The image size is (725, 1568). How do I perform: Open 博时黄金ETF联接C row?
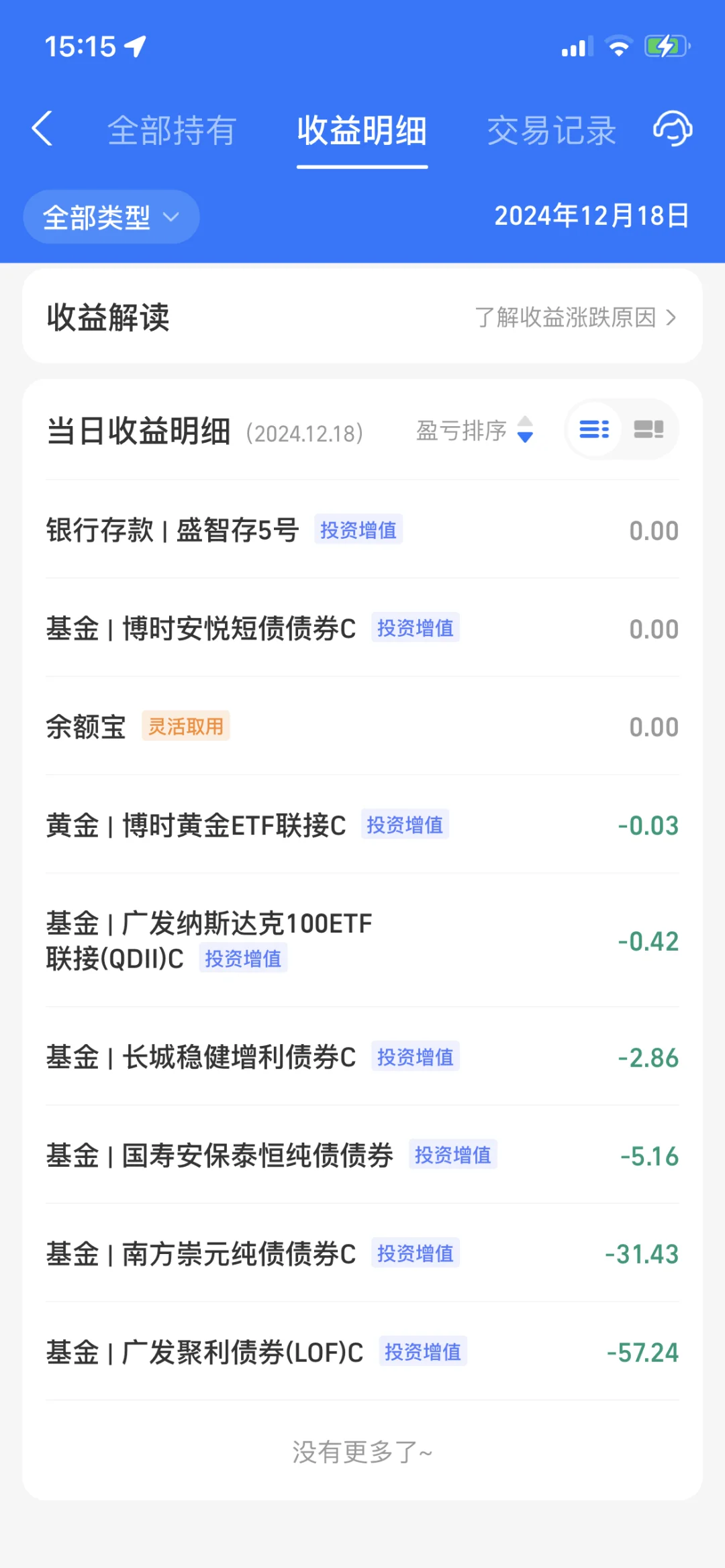point(362,825)
